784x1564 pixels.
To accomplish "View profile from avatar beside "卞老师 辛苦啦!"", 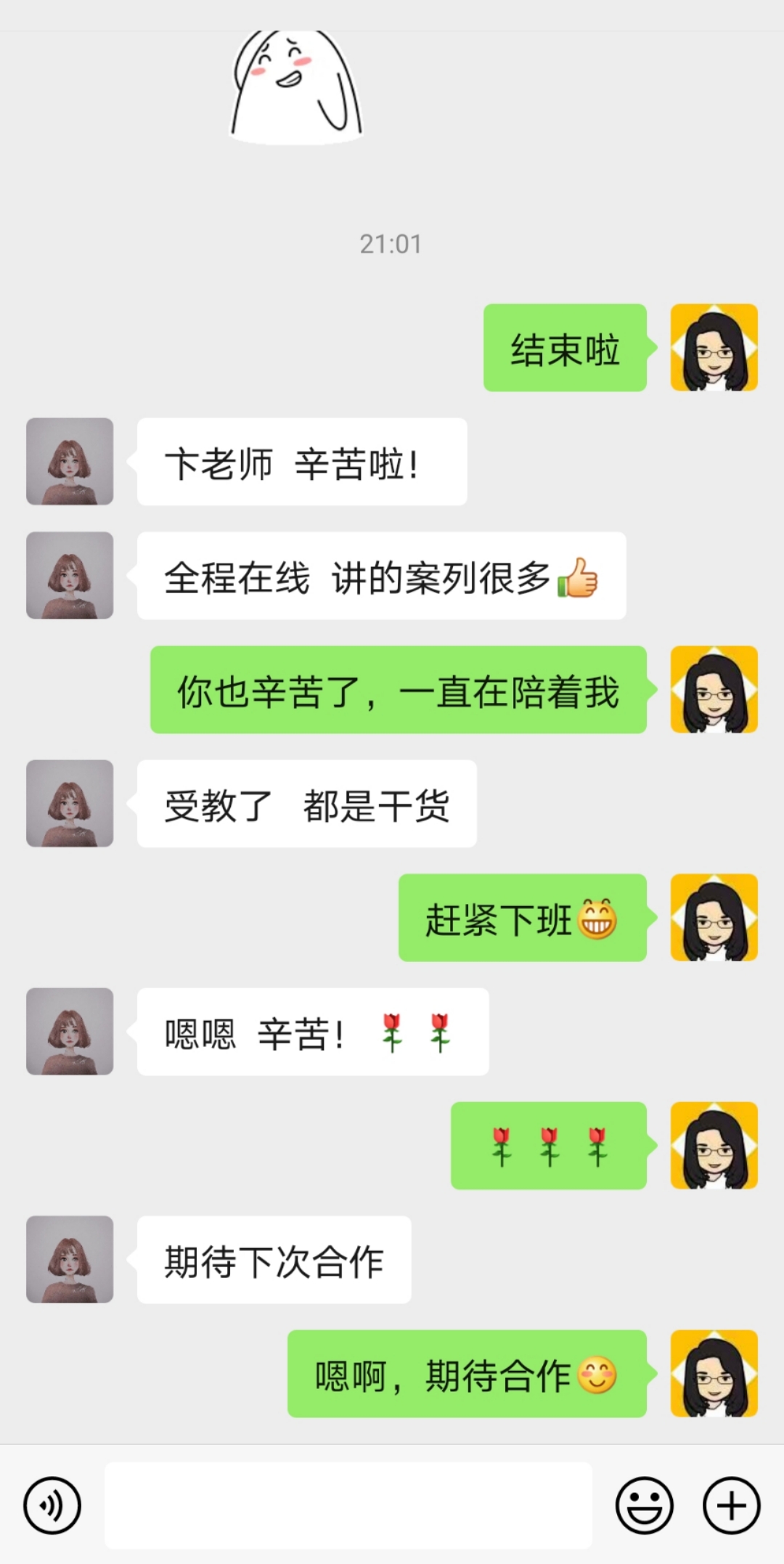I will (x=70, y=461).
